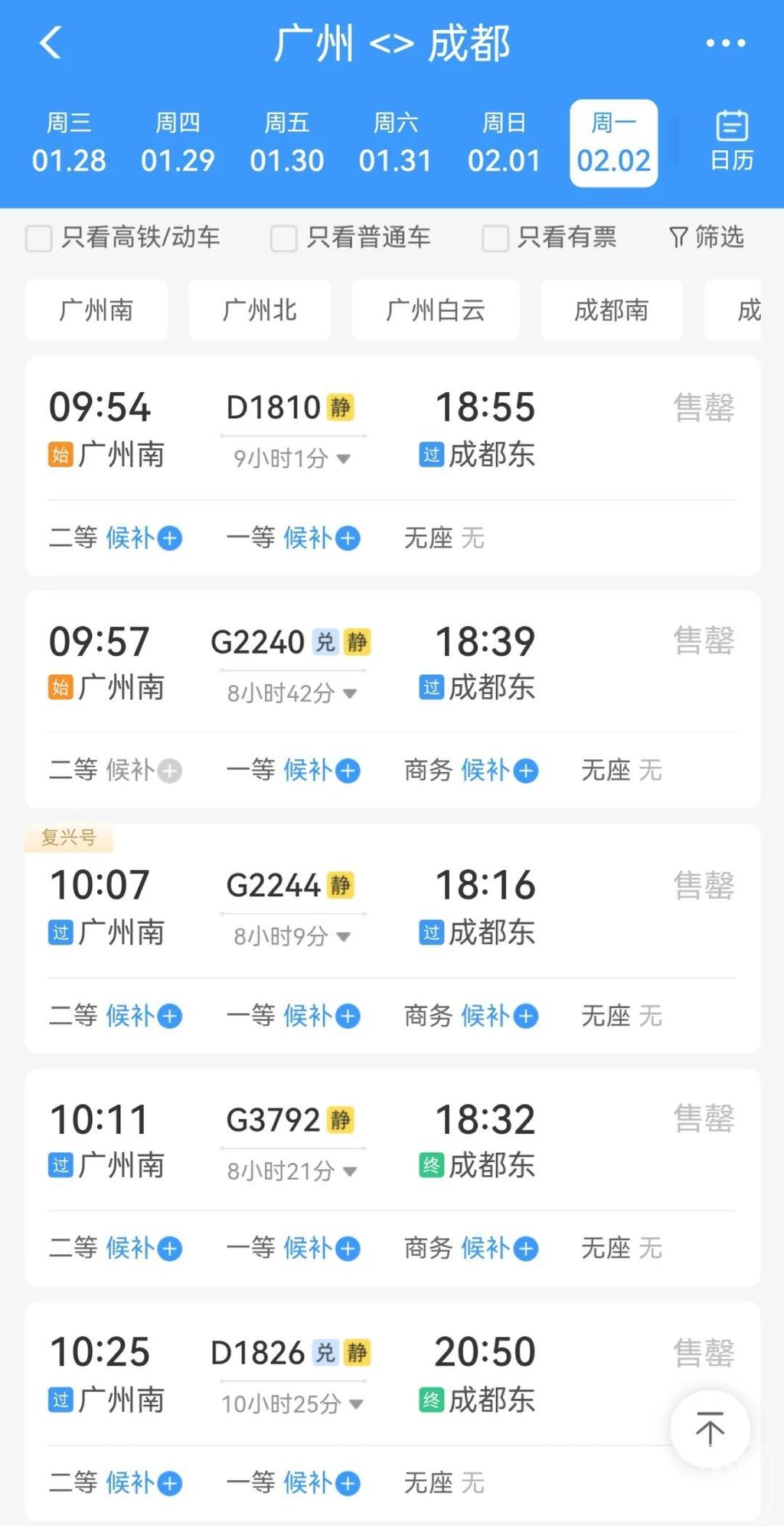This screenshot has height=1526, width=784.
Task: Tick the 只看有票 checkbox
Action: pos(495,238)
